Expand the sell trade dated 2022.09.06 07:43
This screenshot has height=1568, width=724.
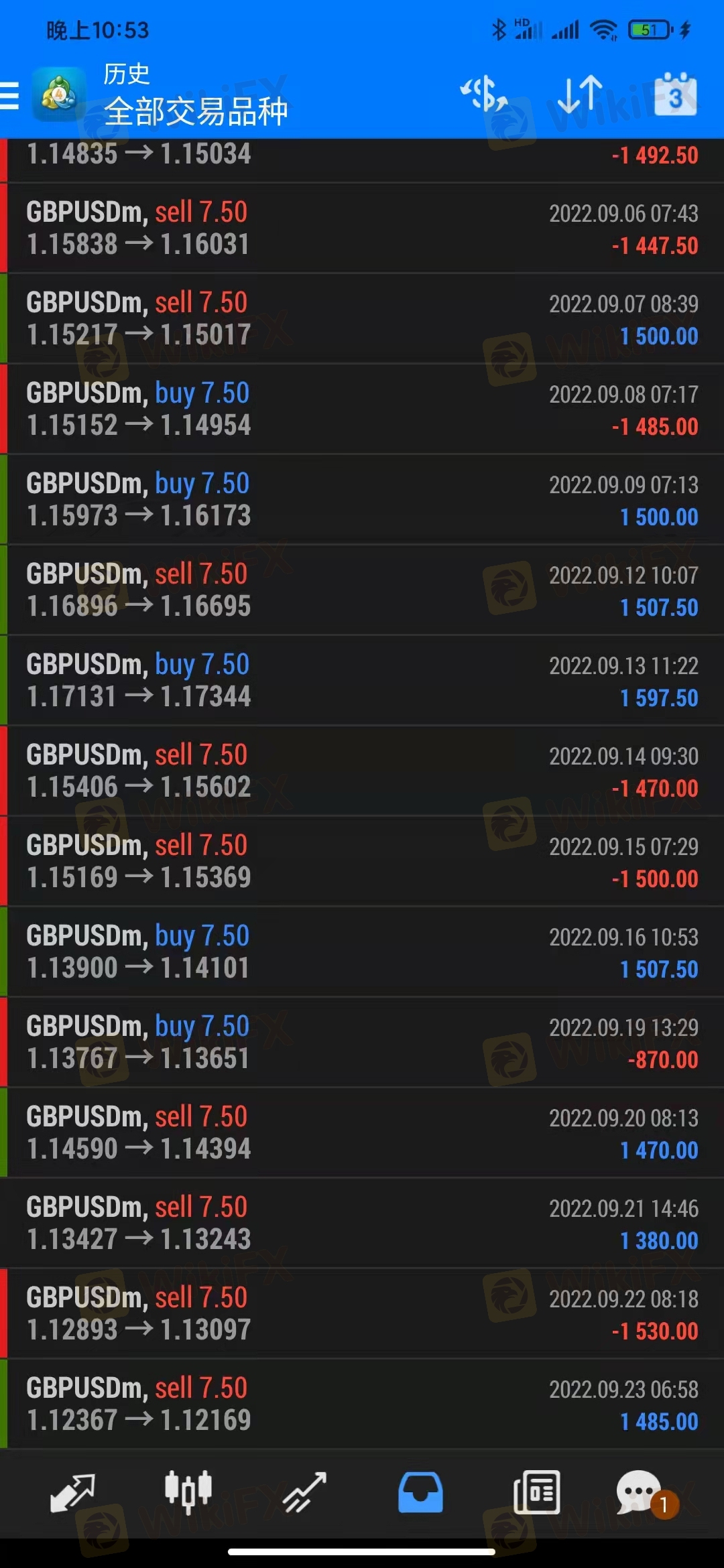click(x=362, y=228)
